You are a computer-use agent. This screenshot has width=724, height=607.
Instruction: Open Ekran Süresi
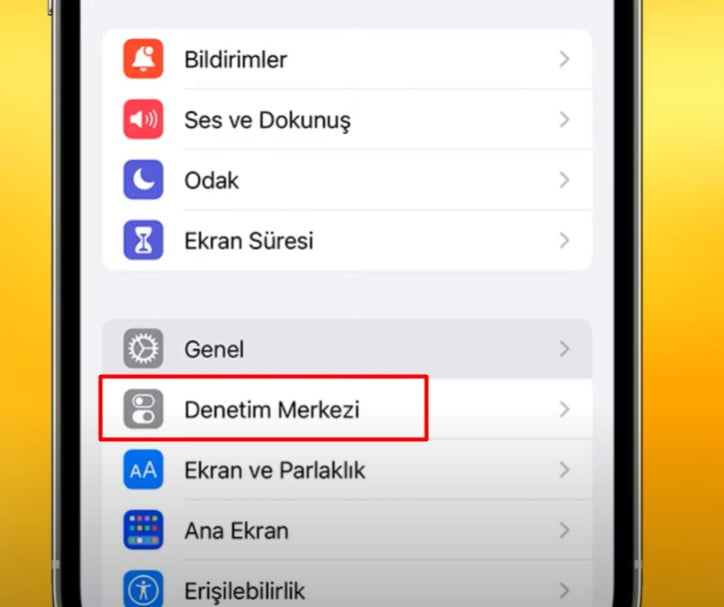point(345,241)
